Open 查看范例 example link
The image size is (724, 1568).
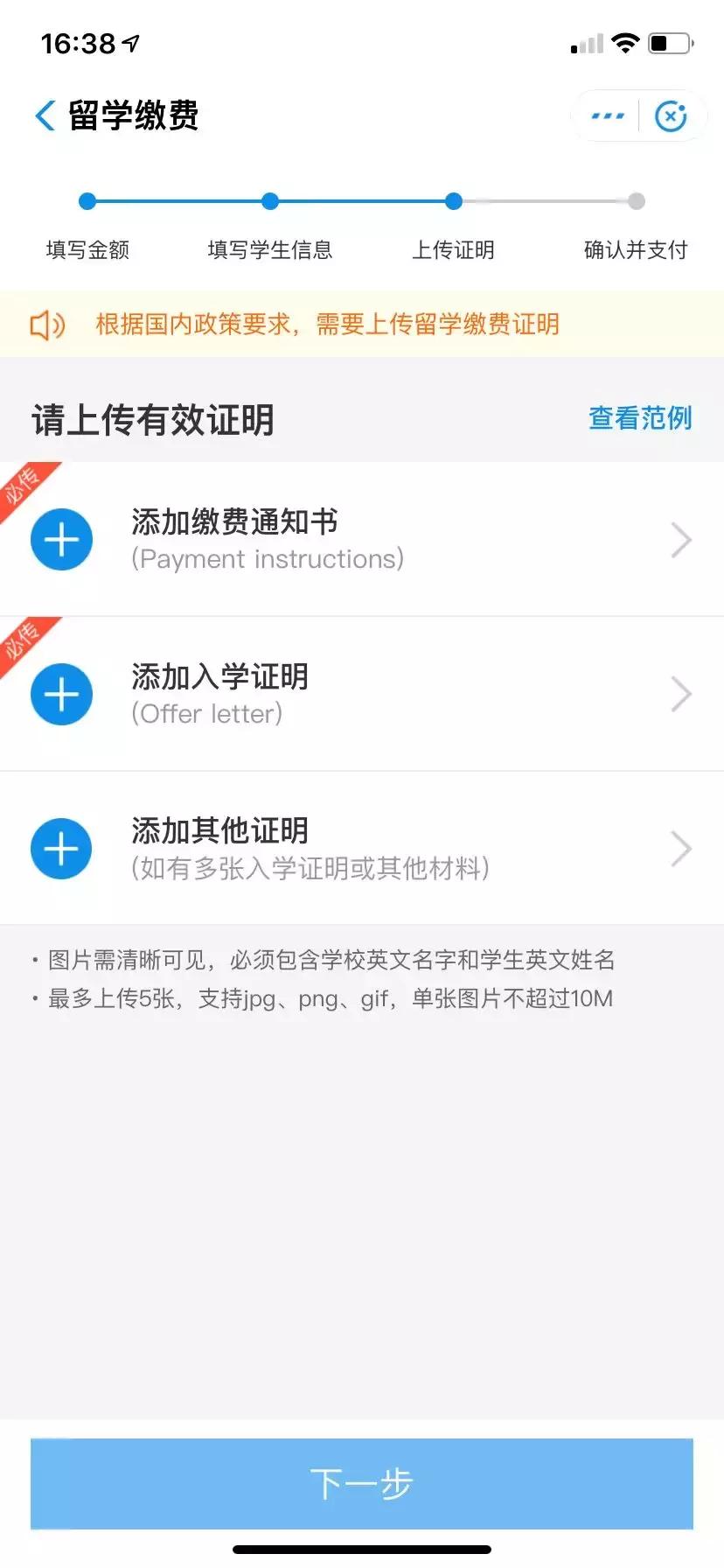[x=641, y=419]
